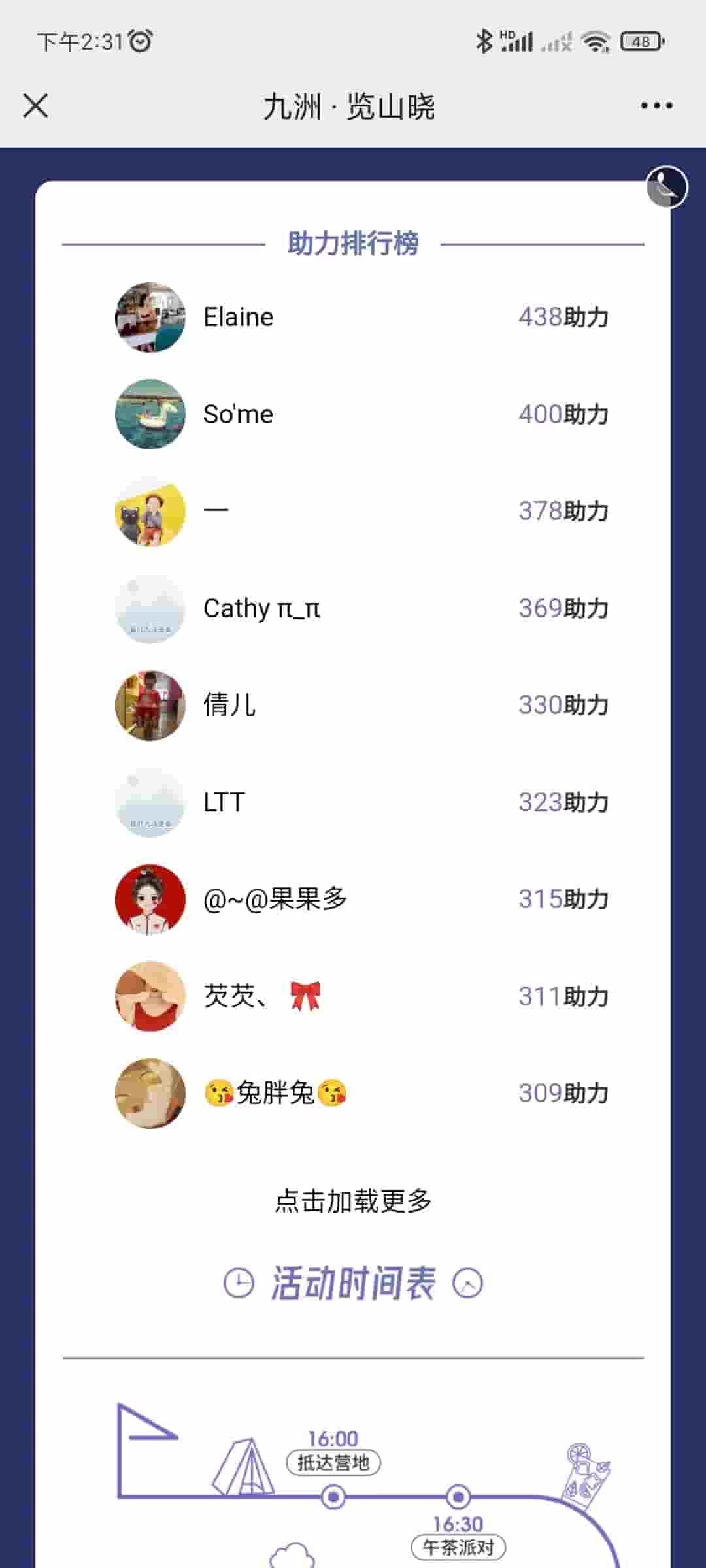
Task: Tap the phone call floating icon
Action: (667, 187)
